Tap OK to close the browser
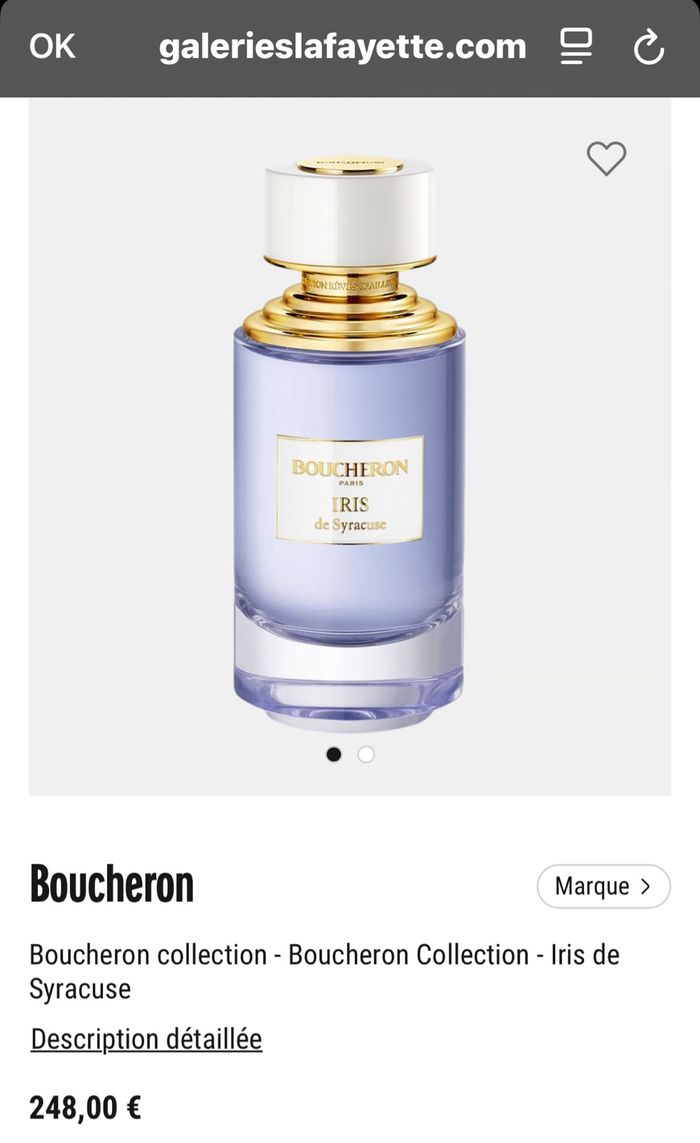Screen dimensions: 700x1143 pyautogui.click(x=52, y=46)
